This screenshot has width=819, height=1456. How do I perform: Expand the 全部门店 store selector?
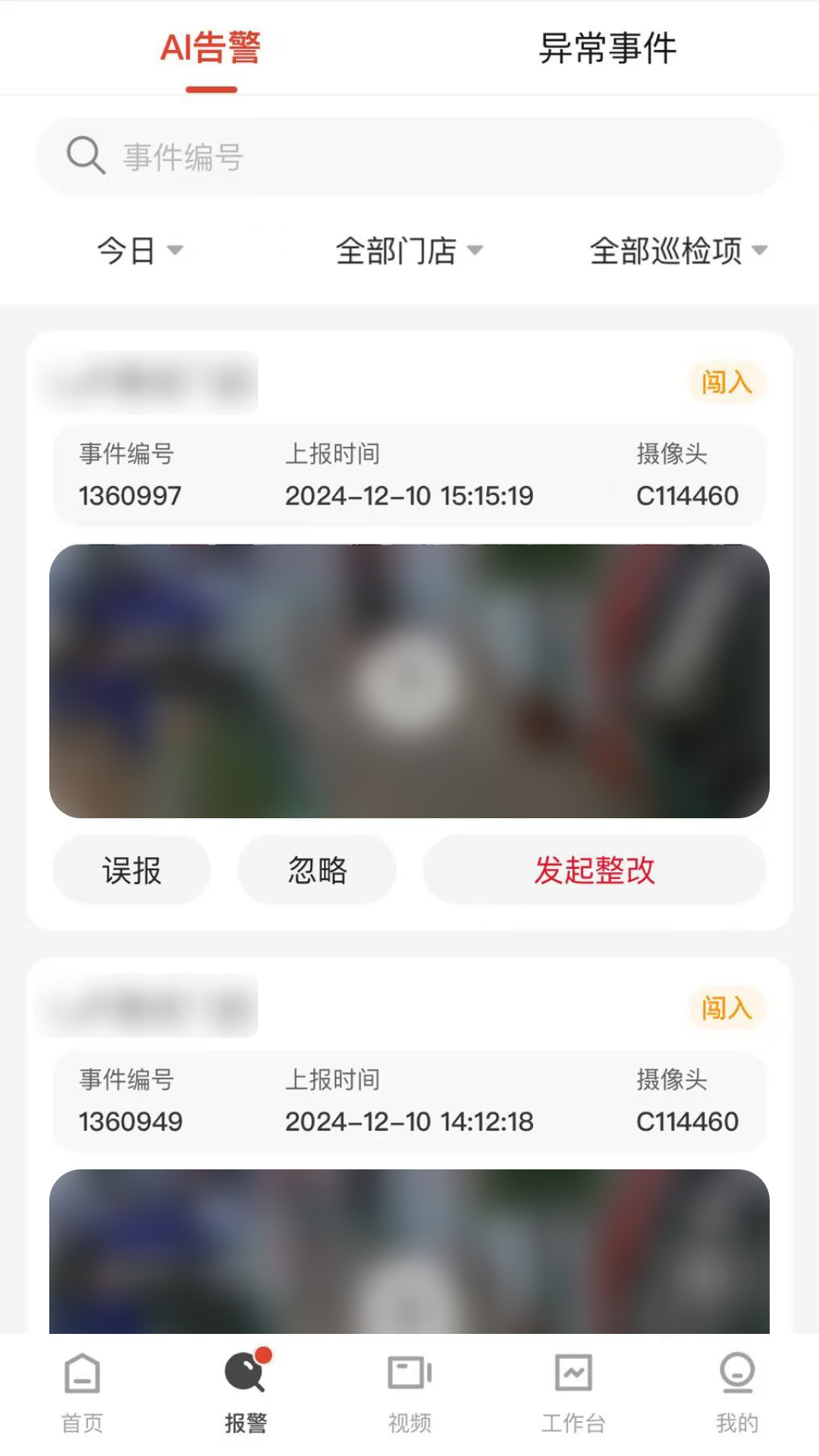click(395, 251)
